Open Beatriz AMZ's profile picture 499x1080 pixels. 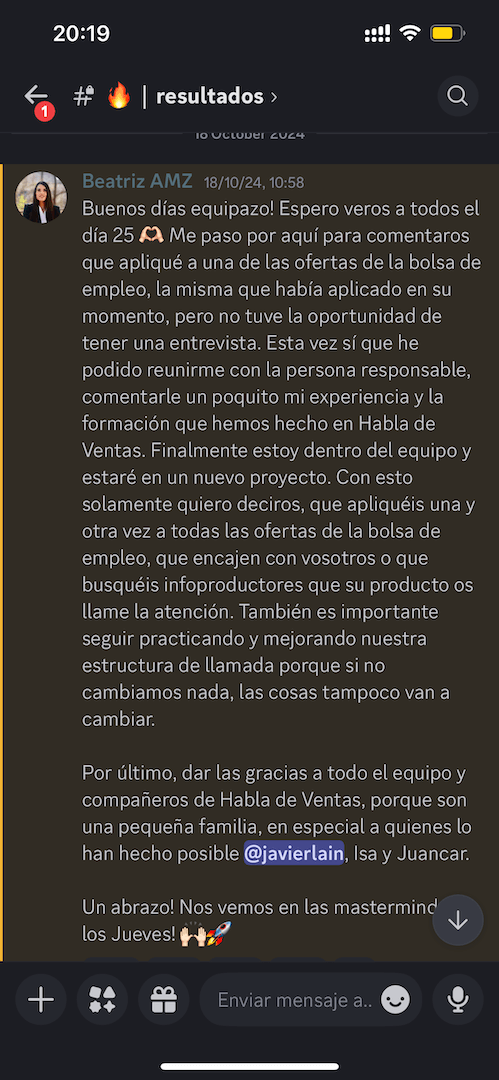[x=41, y=198]
